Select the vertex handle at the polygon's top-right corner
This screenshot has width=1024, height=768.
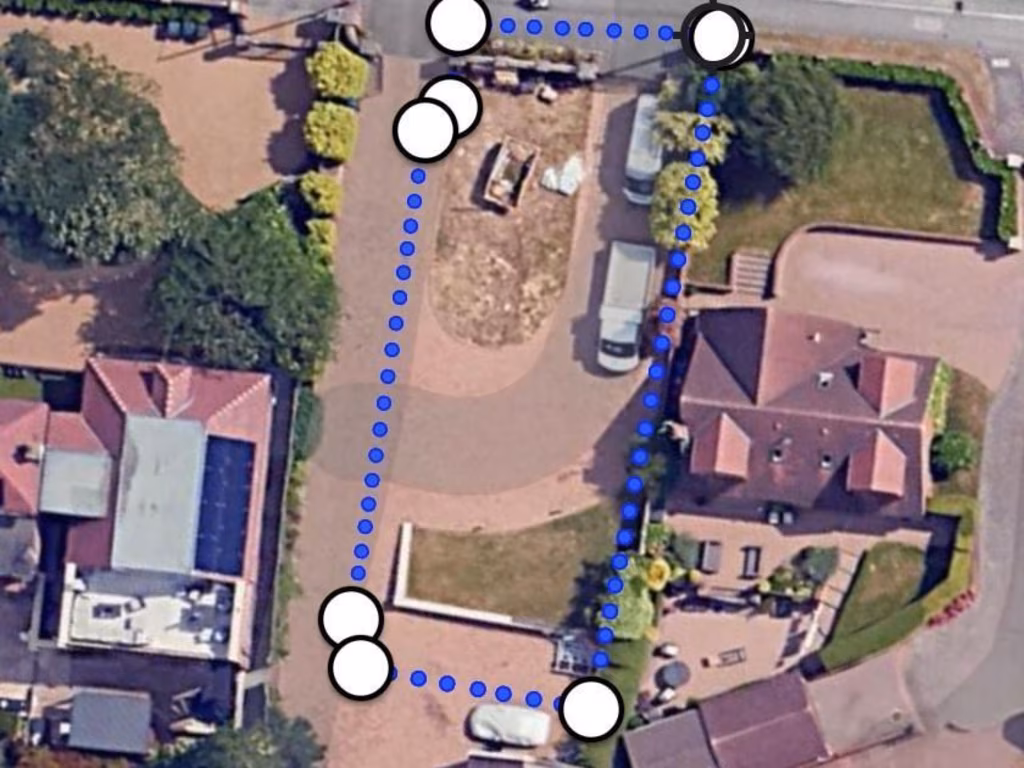717,36
